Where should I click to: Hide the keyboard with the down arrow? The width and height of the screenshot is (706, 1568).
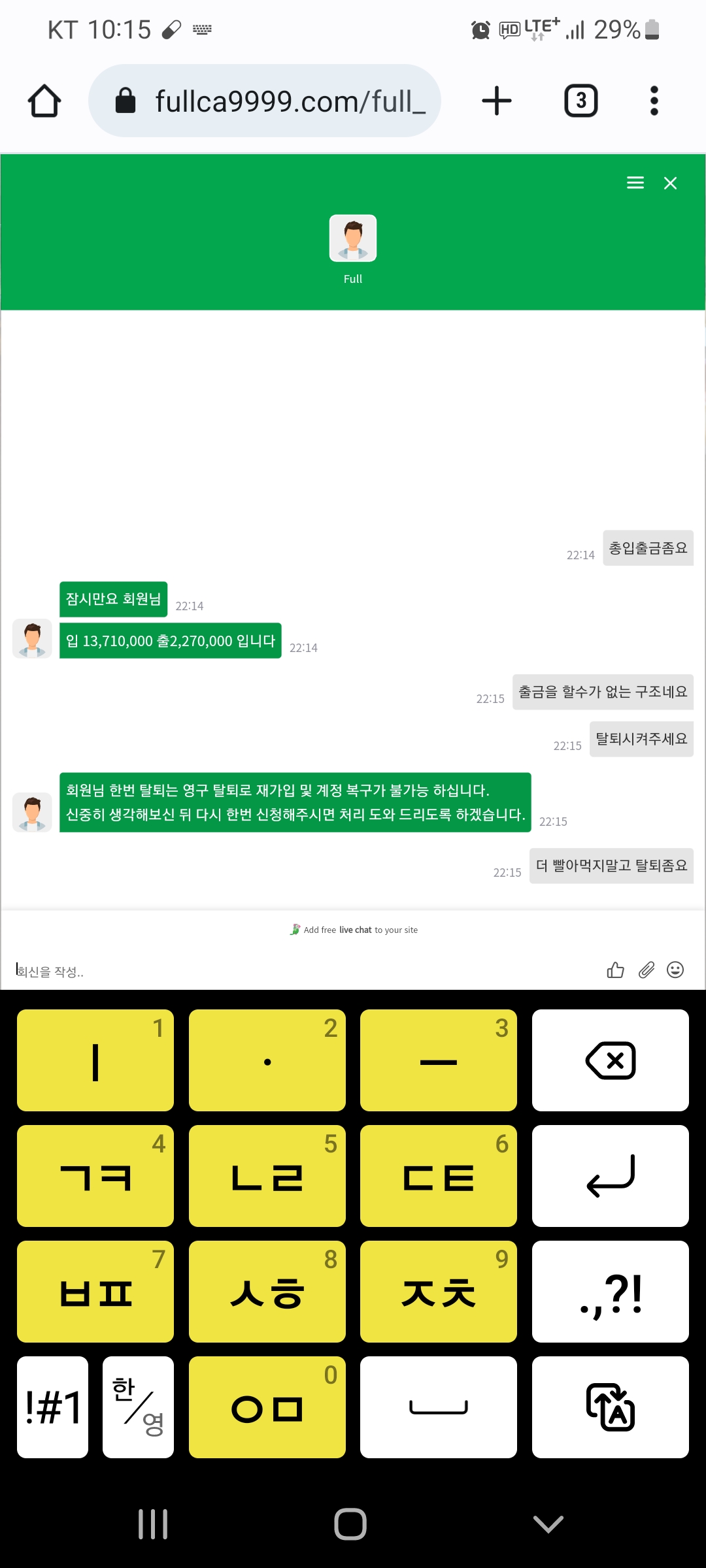(x=548, y=1524)
